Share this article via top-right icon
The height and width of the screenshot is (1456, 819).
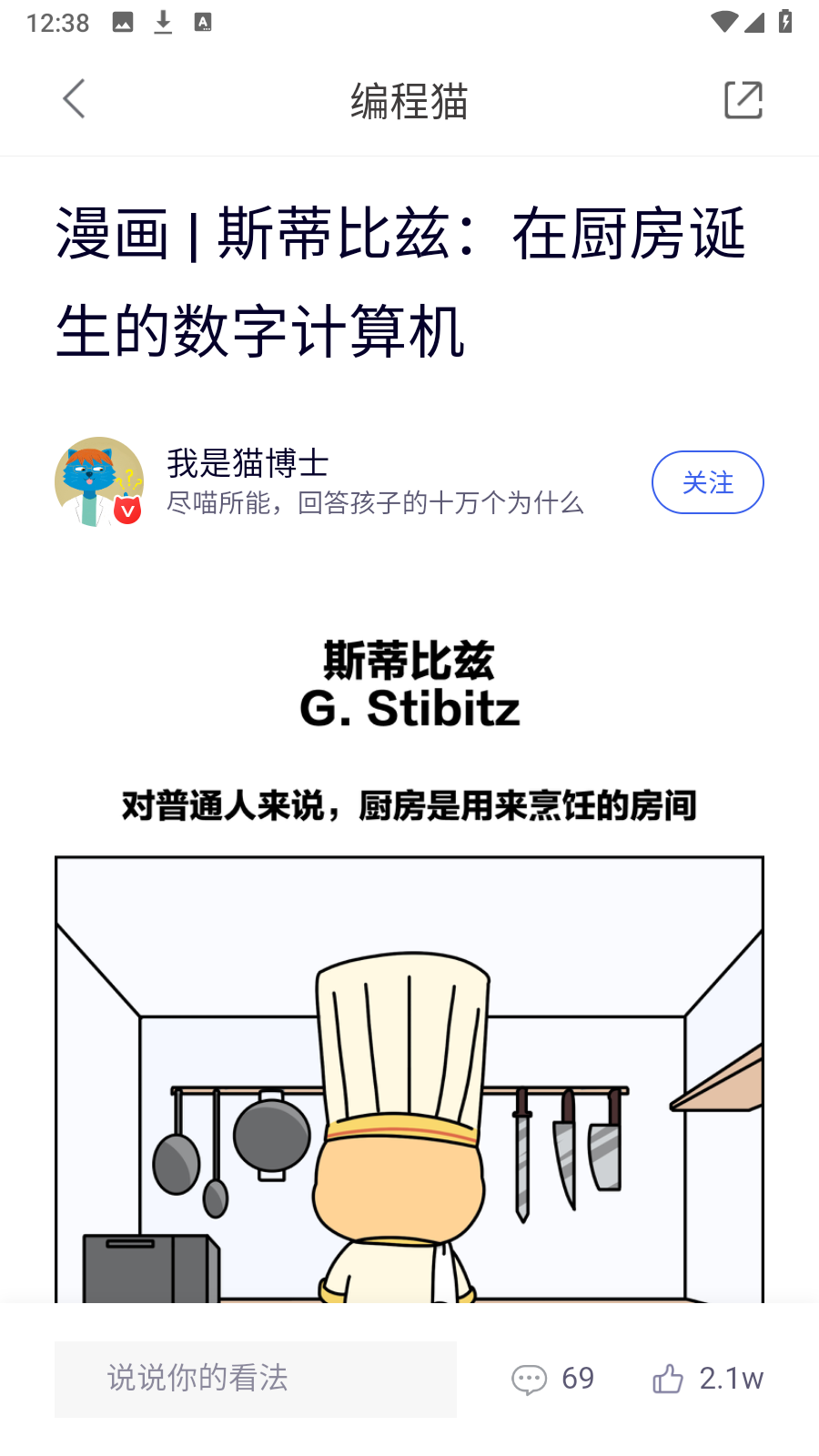pyautogui.click(x=743, y=100)
